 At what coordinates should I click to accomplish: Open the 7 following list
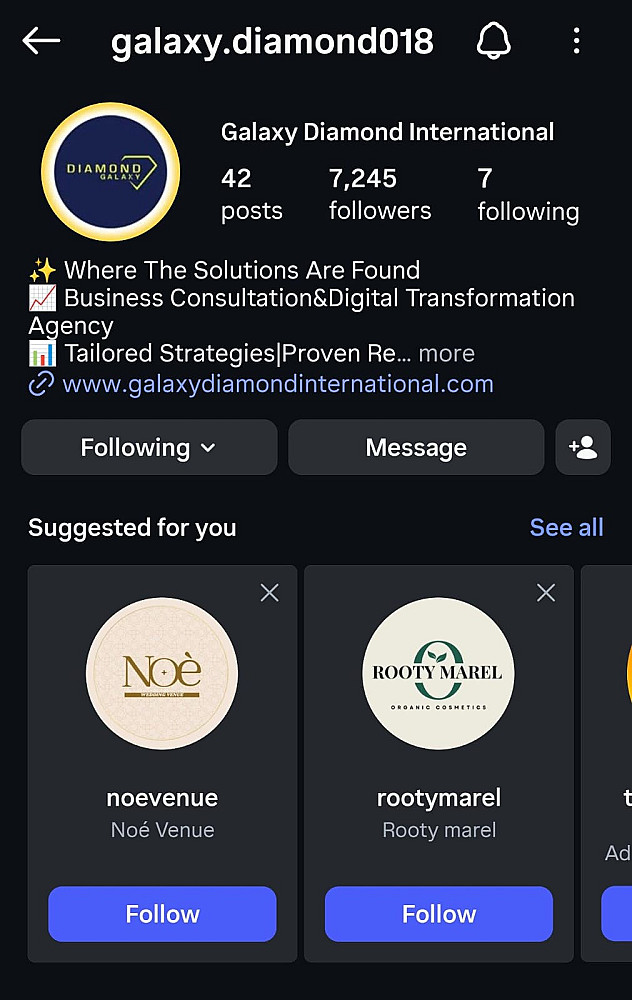(527, 194)
